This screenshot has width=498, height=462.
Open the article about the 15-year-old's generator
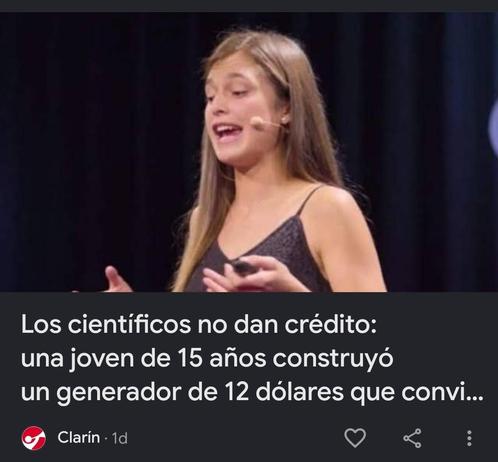(252, 358)
